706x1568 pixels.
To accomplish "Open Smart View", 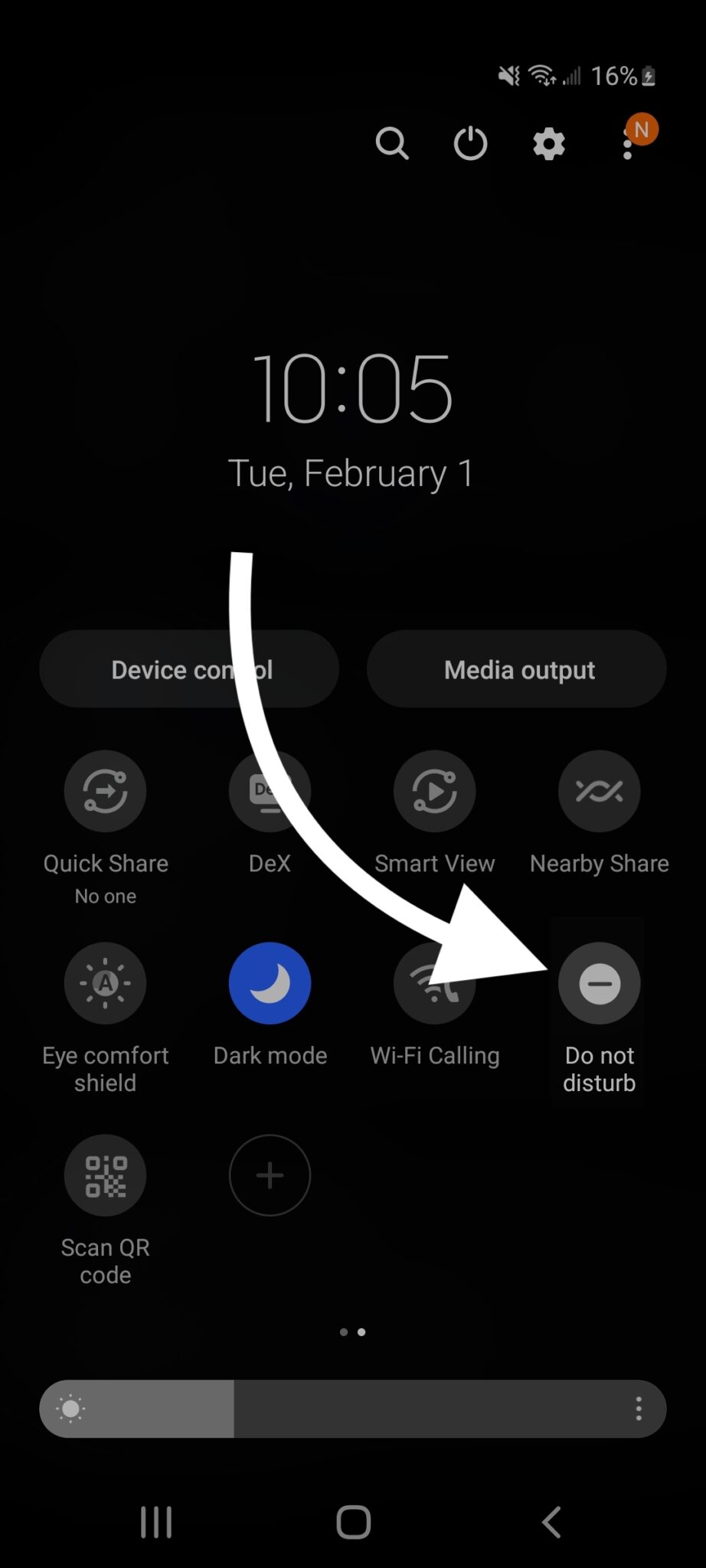I will [434, 791].
